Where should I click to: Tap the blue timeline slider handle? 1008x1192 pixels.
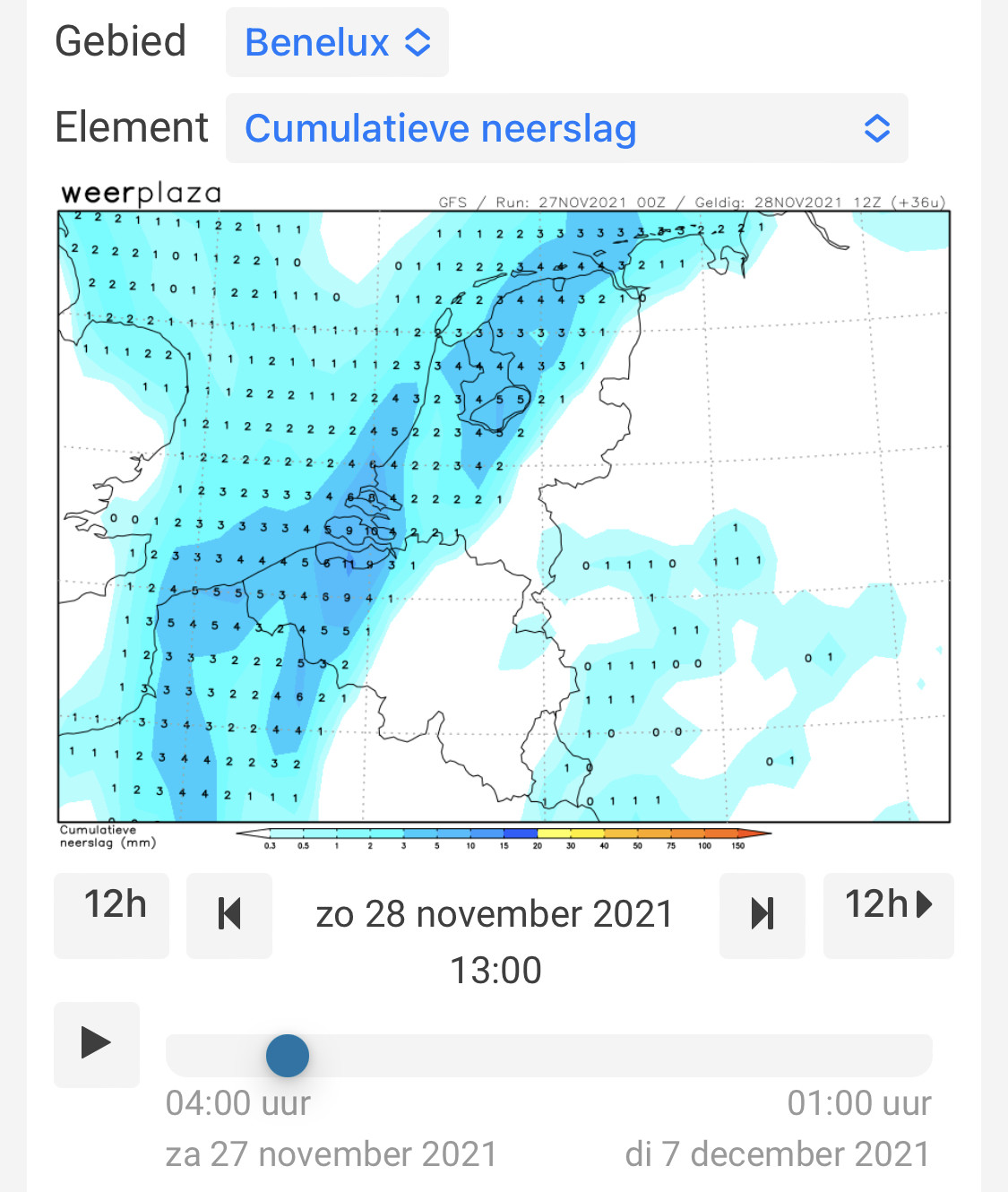288,1056
